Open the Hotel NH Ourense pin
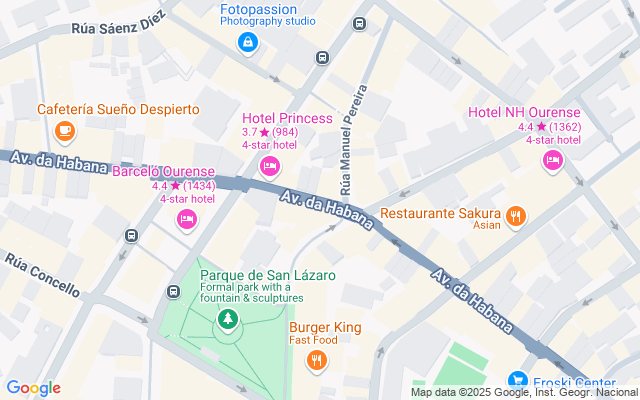 [551, 160]
